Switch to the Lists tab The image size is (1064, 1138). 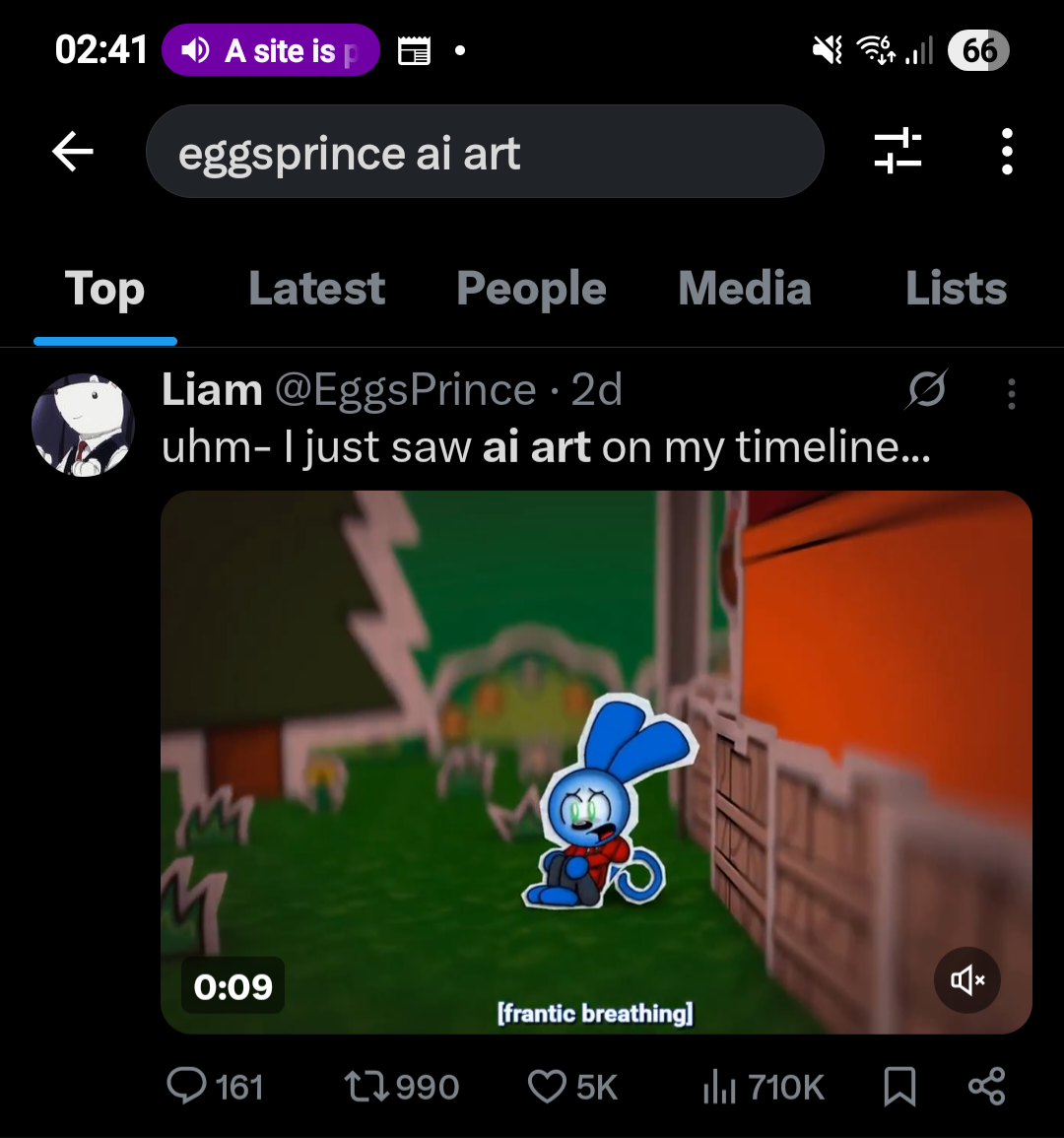pos(956,289)
